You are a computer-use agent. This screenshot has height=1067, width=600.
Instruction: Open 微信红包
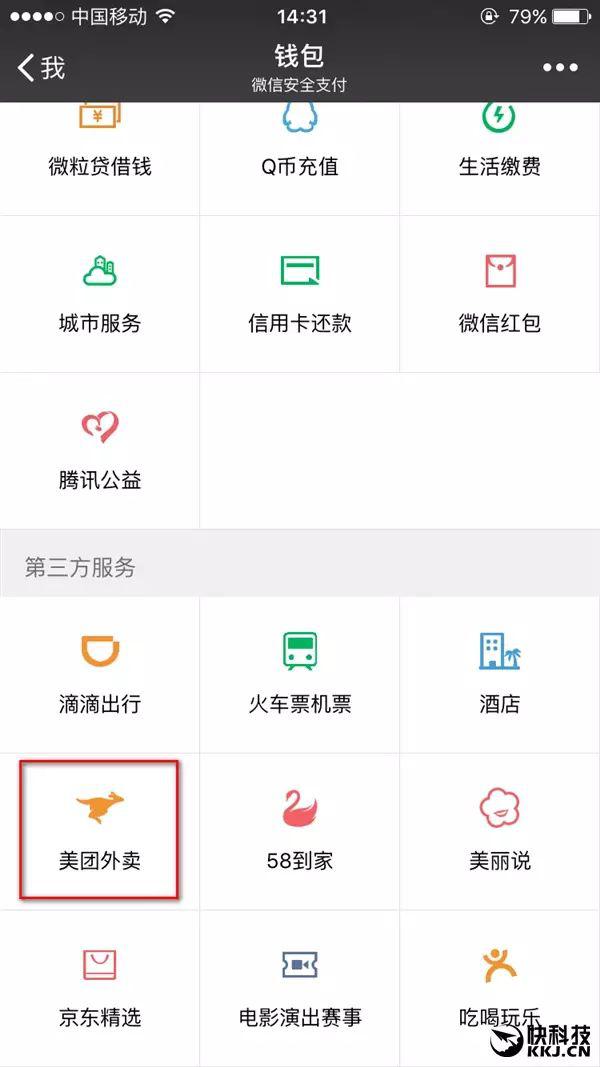tap(500, 294)
